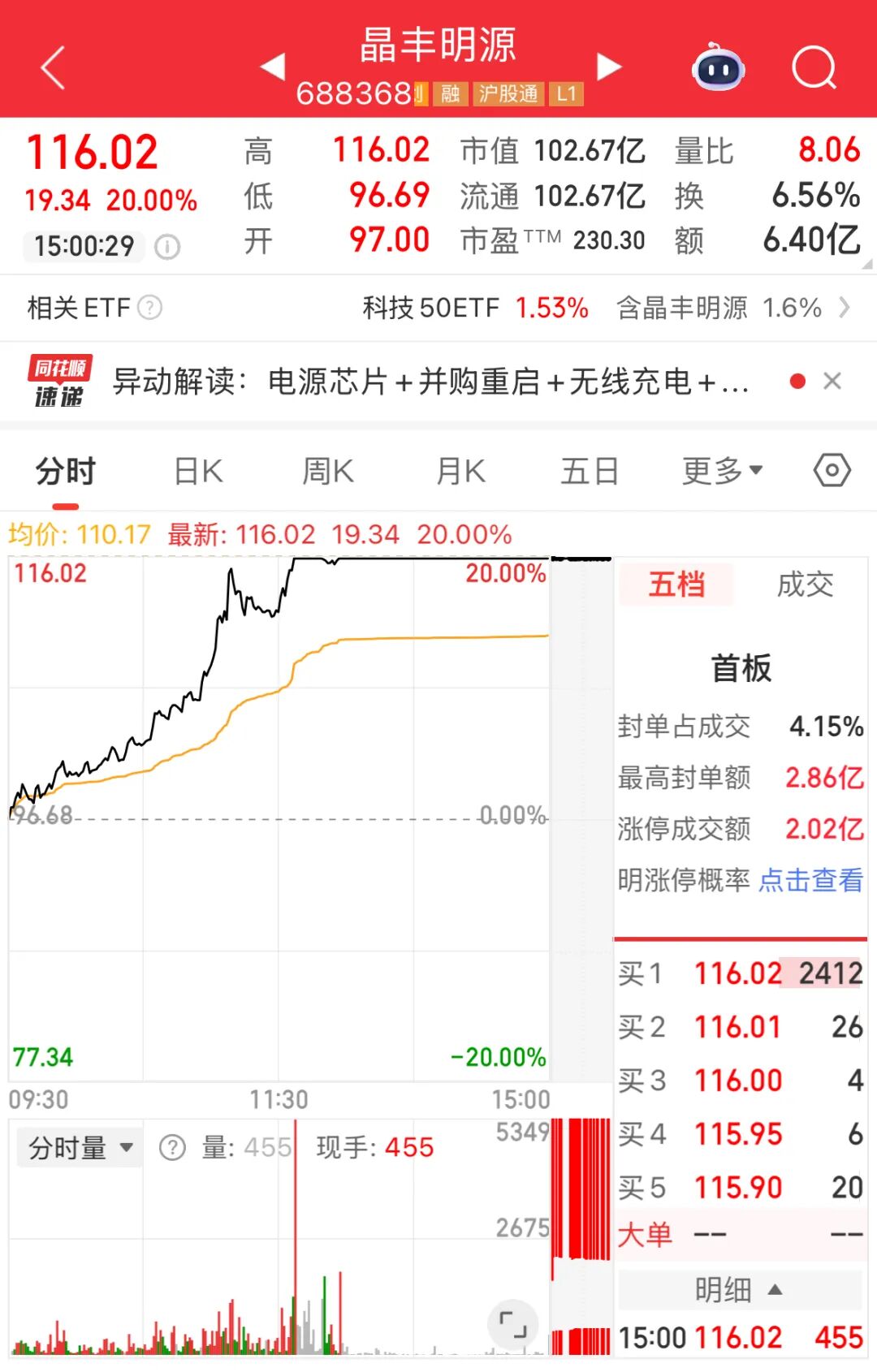Switch to the 成交 tab
This screenshot has height=1372, width=877.
point(806,585)
